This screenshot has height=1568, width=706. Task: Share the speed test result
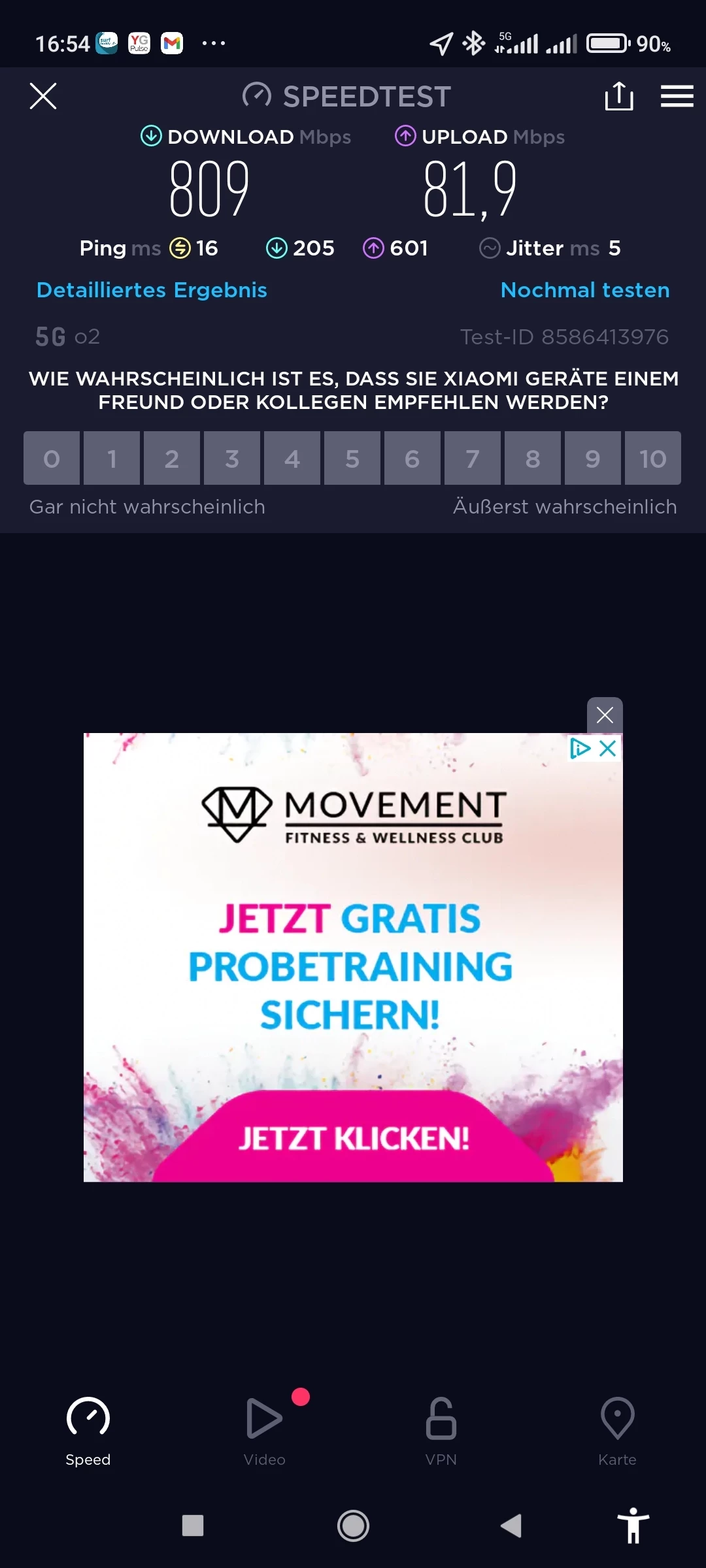(x=618, y=96)
